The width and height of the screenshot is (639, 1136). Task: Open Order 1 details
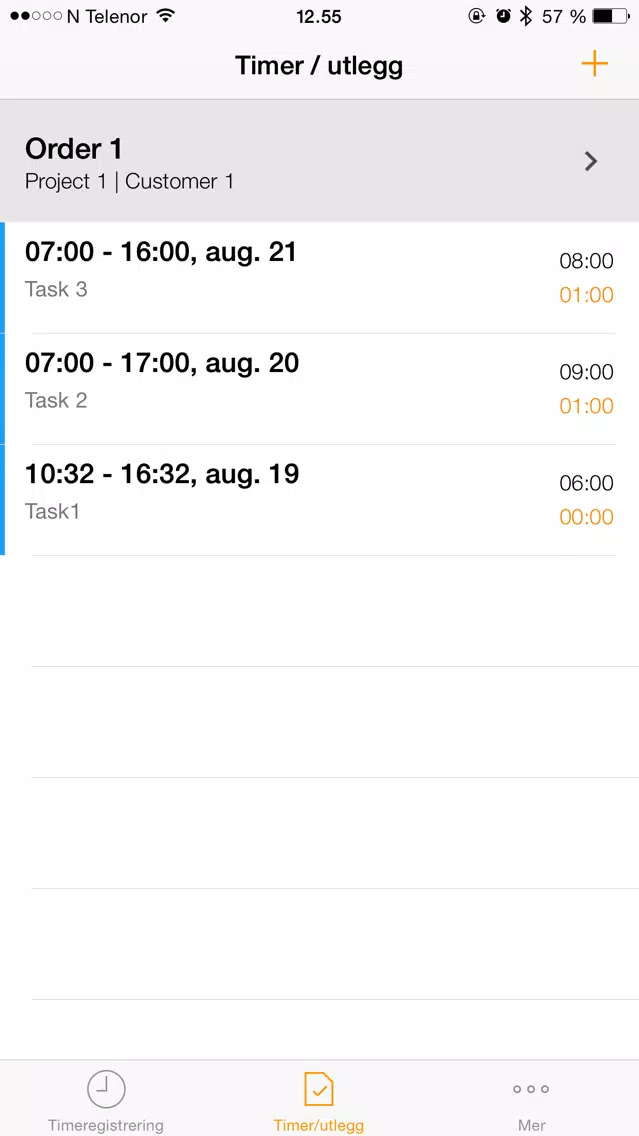tap(320, 161)
